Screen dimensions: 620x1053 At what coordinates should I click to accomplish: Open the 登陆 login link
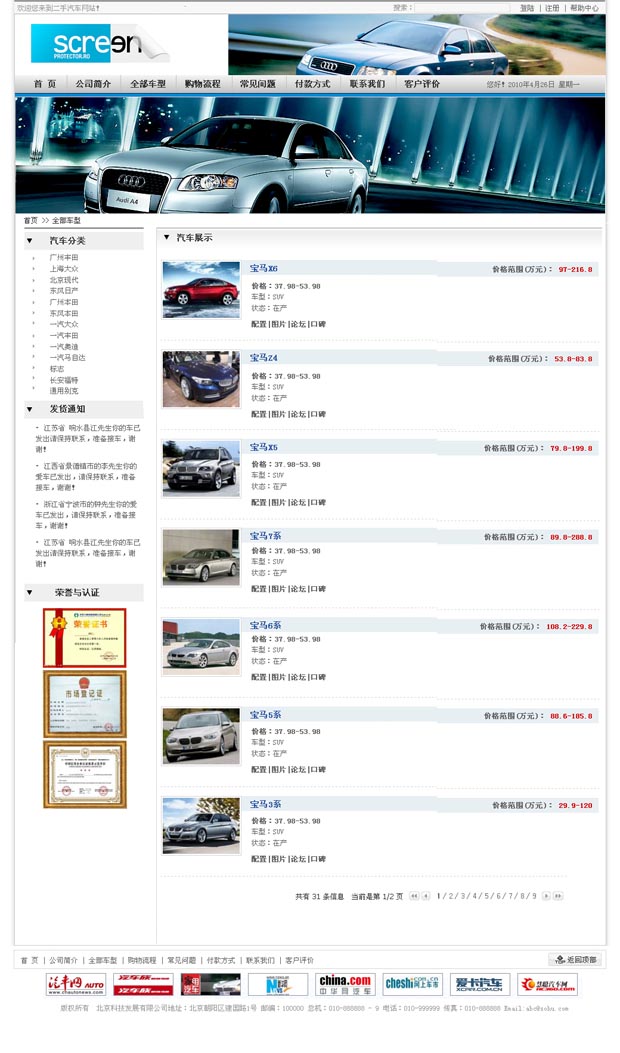click(527, 8)
